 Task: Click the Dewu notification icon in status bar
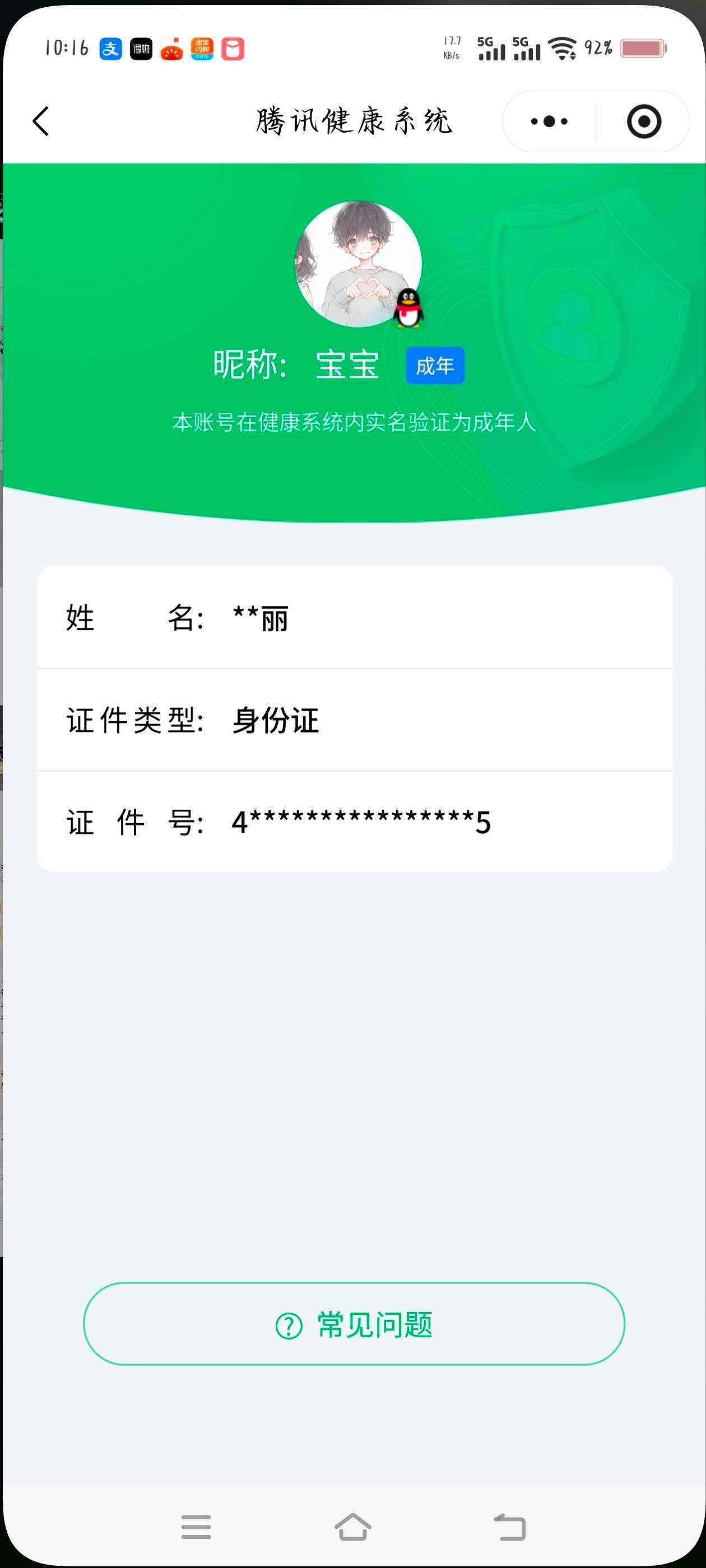(141, 49)
